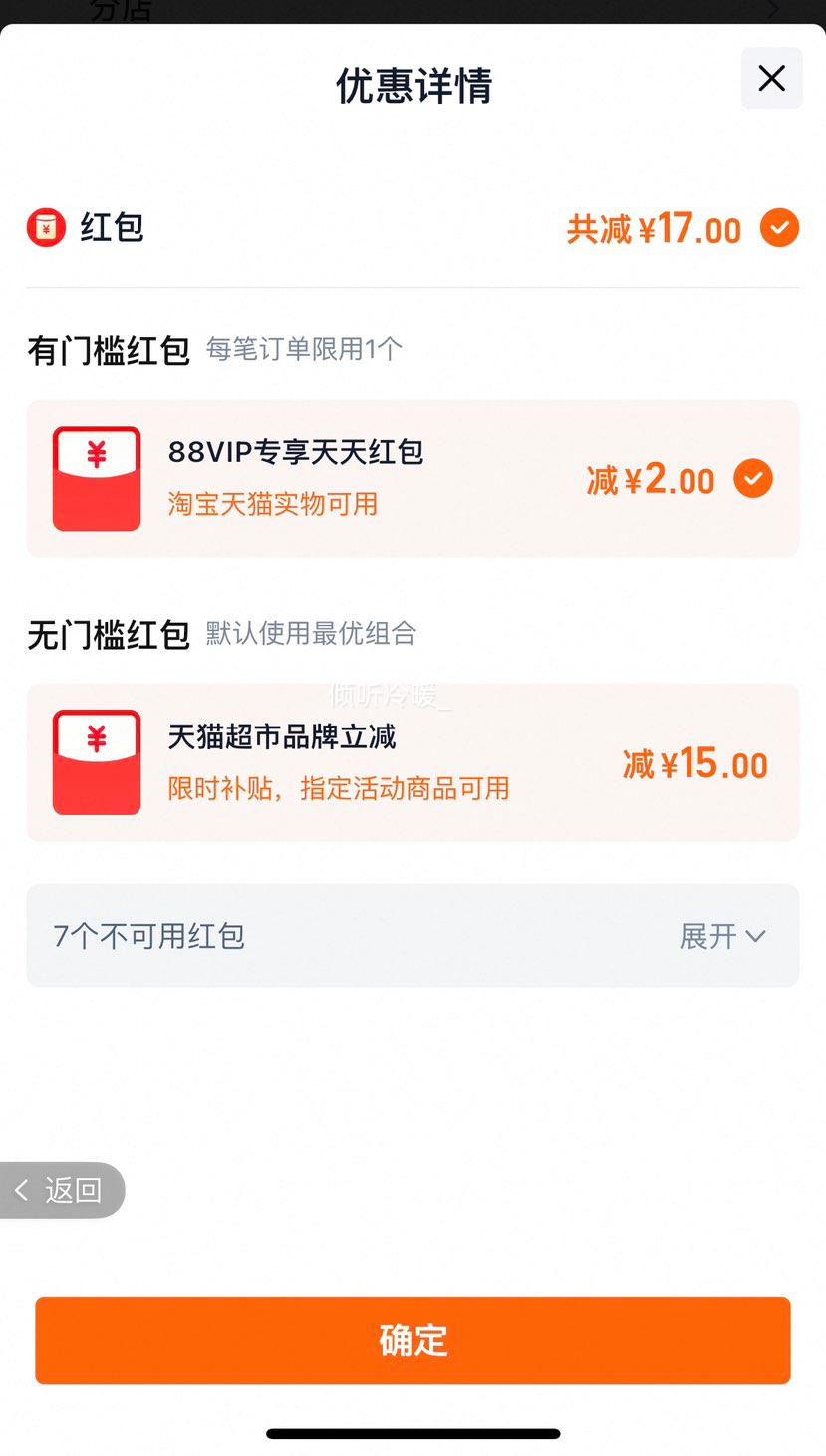Deselect the 88VIP专享天天红包 coupon
The height and width of the screenshot is (1456, 826).
[x=753, y=479]
